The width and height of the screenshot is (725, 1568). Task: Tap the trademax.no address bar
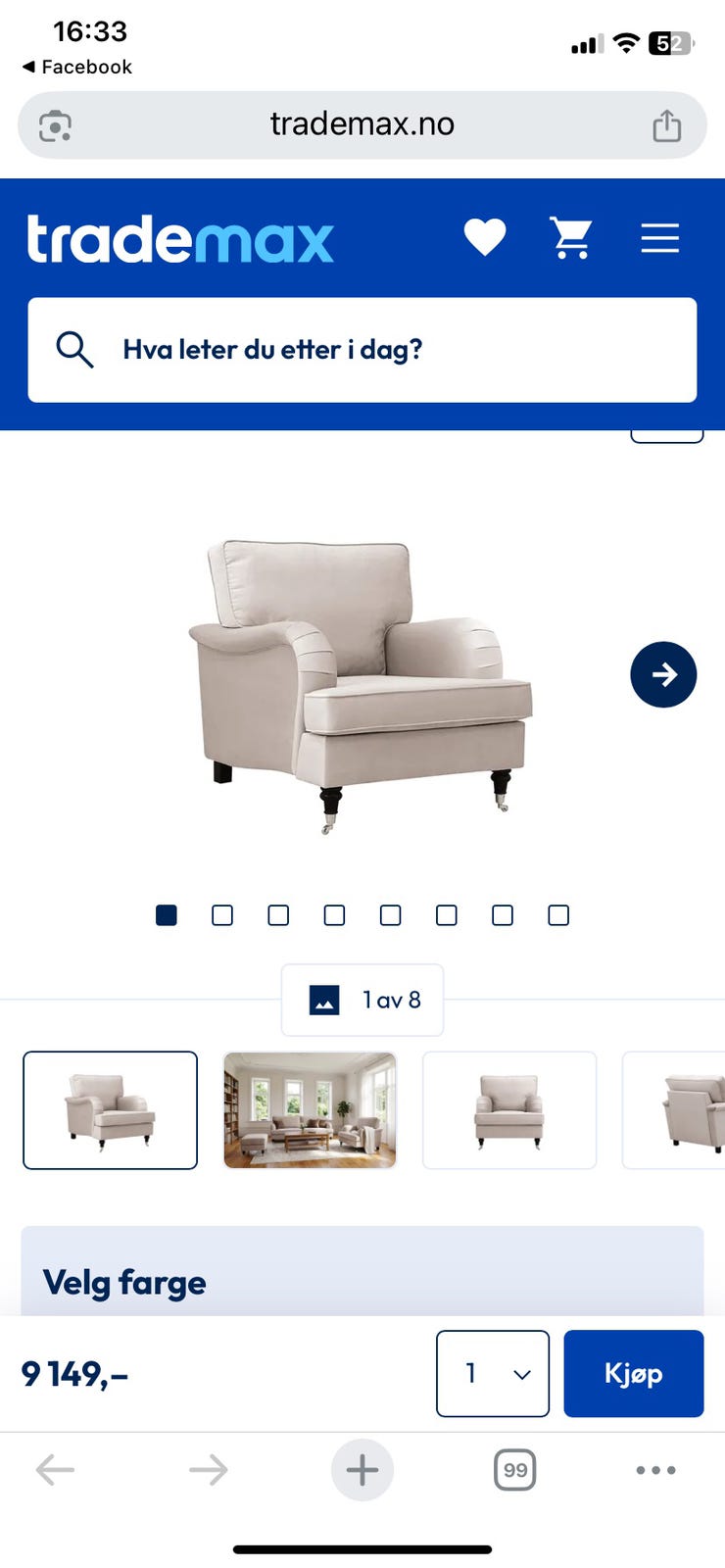click(362, 124)
